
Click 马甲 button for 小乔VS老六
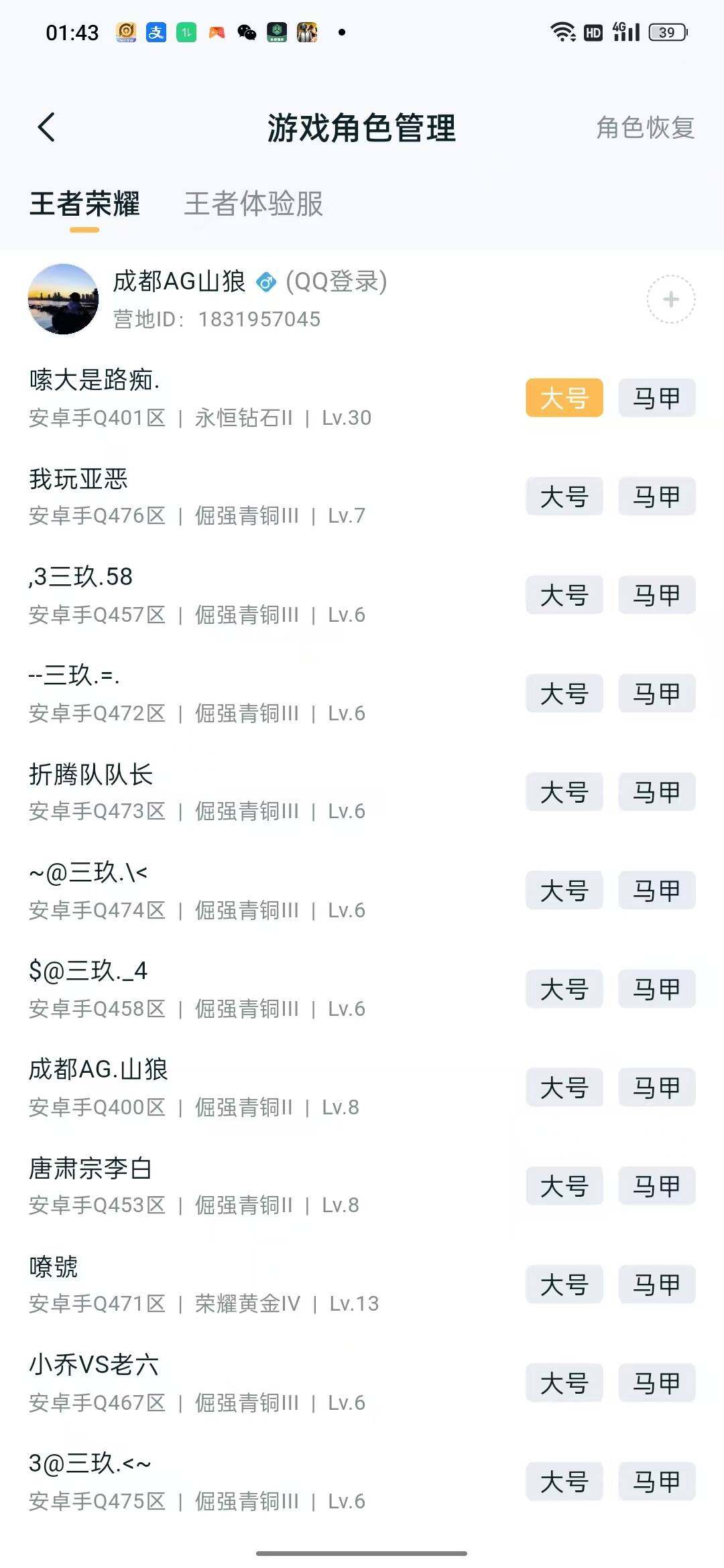(656, 1383)
